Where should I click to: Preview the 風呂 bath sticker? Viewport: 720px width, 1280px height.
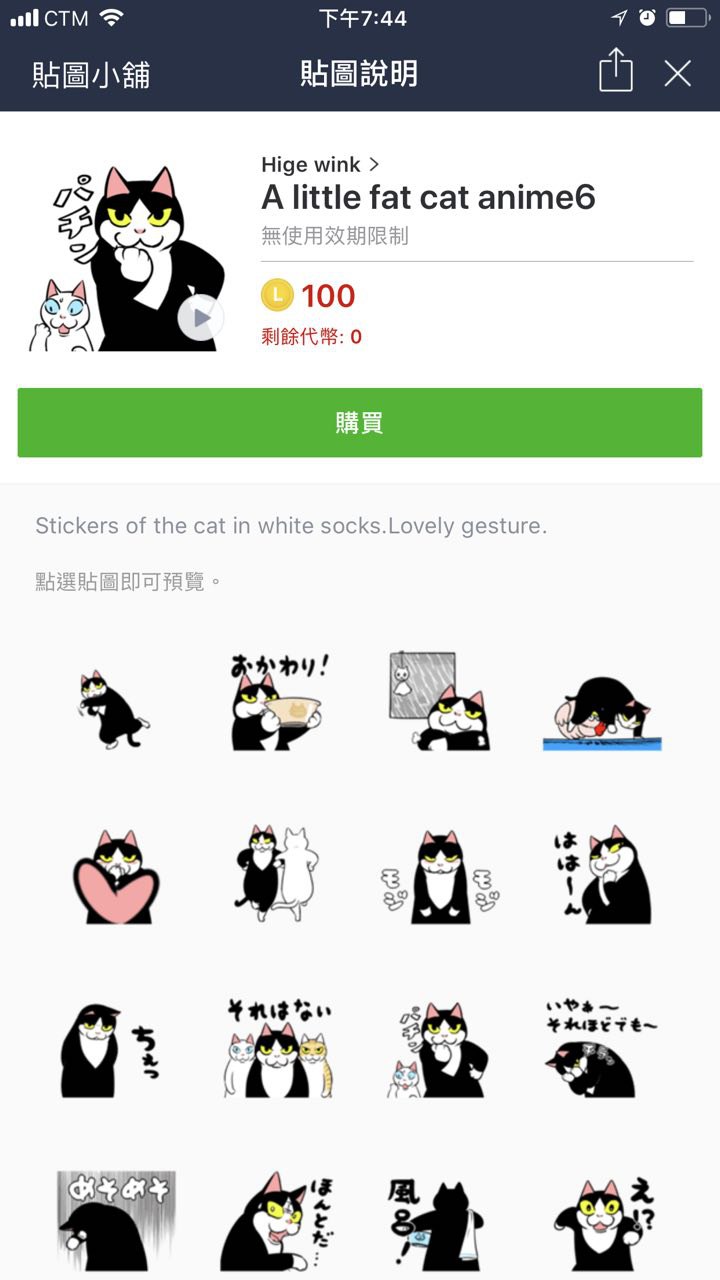pos(440,1222)
